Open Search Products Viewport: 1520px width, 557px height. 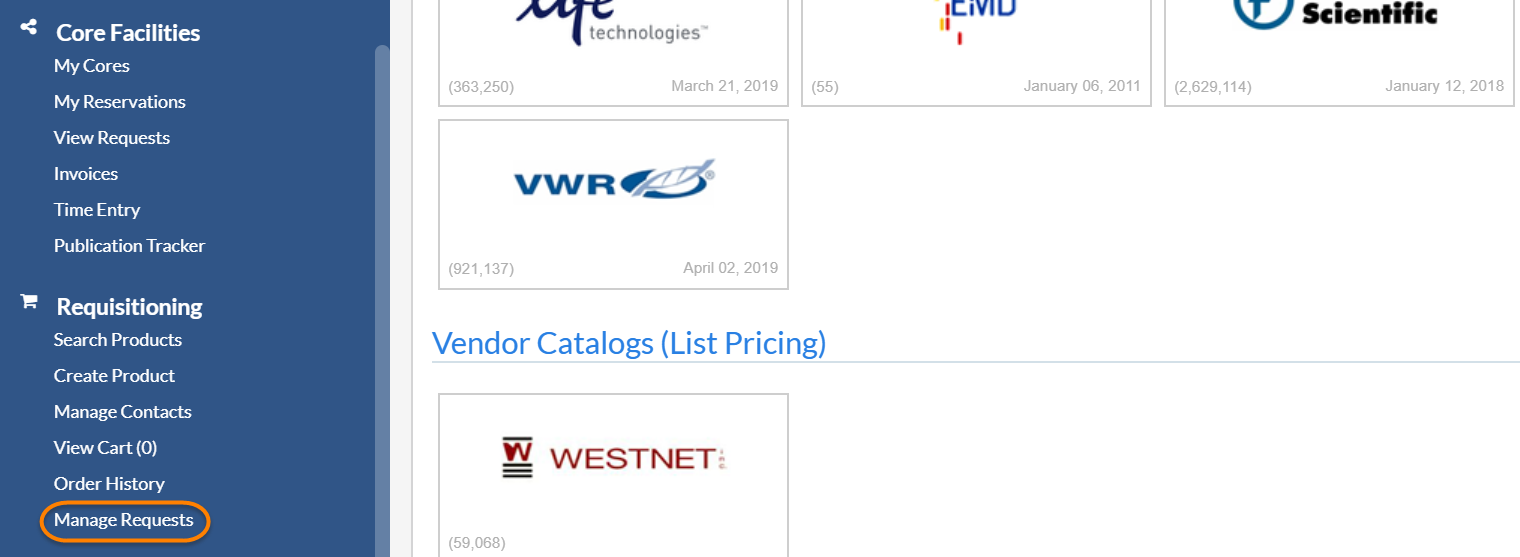(118, 340)
